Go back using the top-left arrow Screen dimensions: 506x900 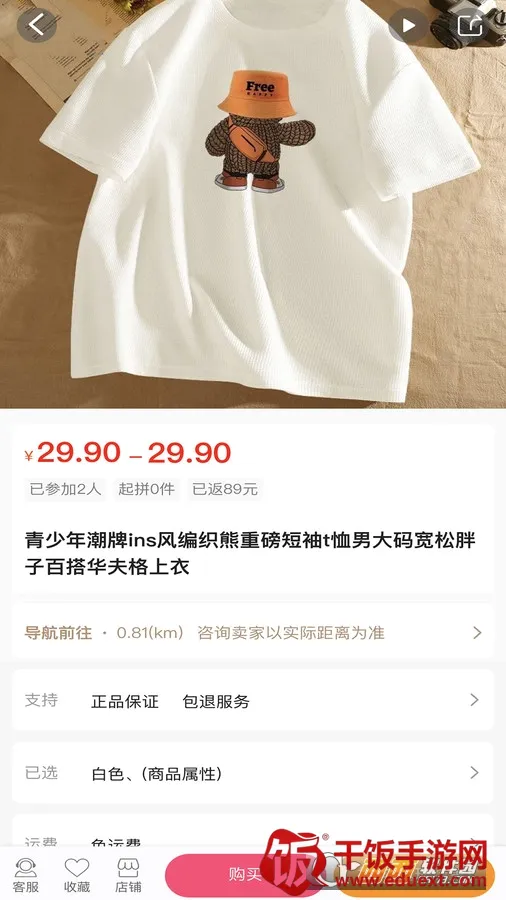37,25
